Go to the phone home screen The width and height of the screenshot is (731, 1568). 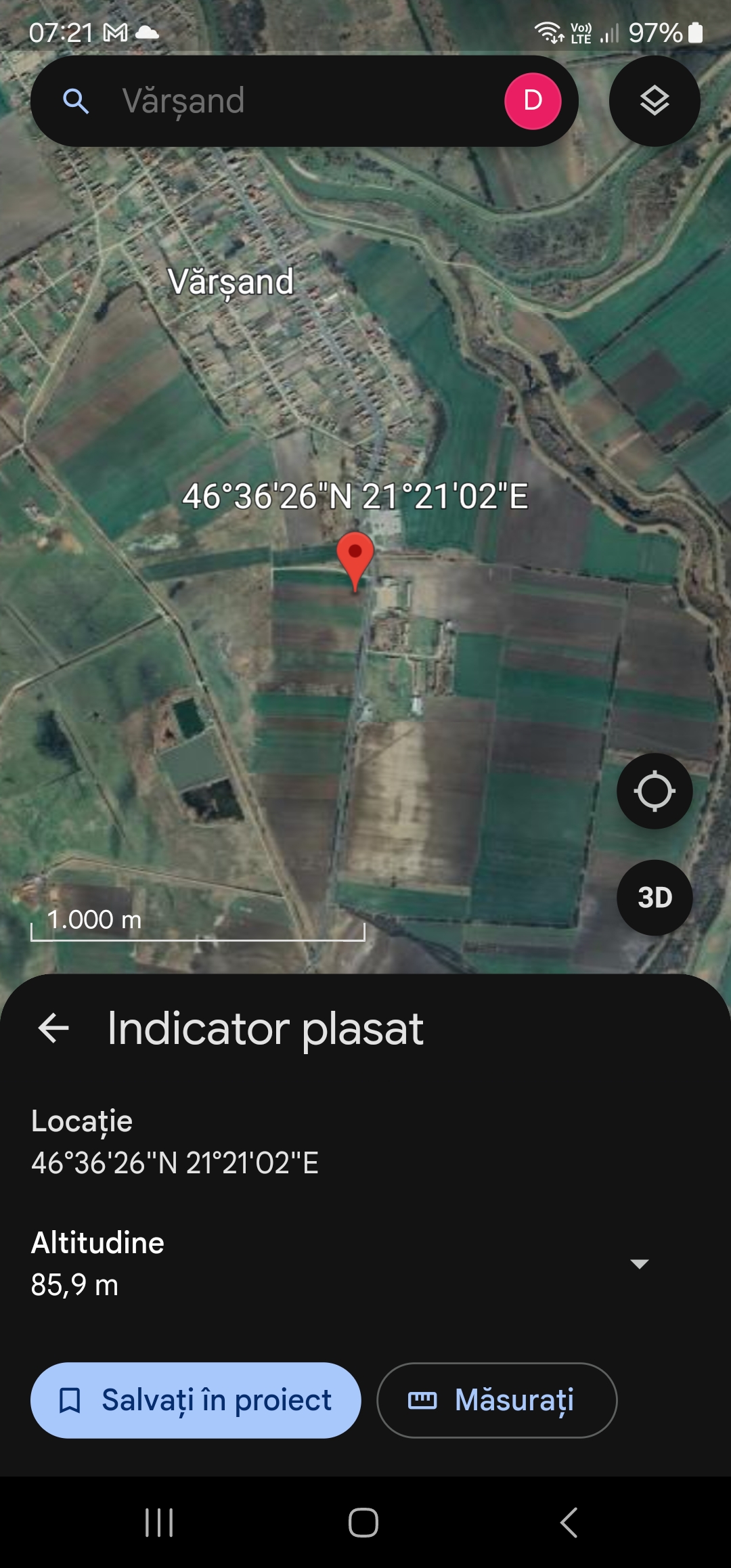click(x=363, y=1523)
